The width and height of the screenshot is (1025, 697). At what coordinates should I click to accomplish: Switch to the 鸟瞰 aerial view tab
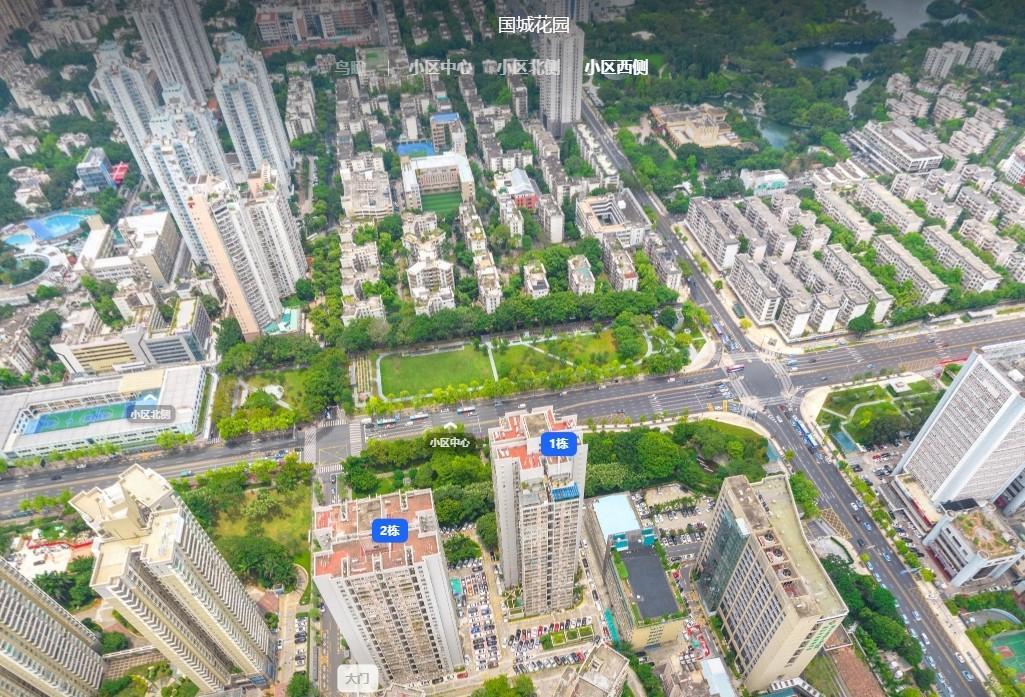[351, 67]
